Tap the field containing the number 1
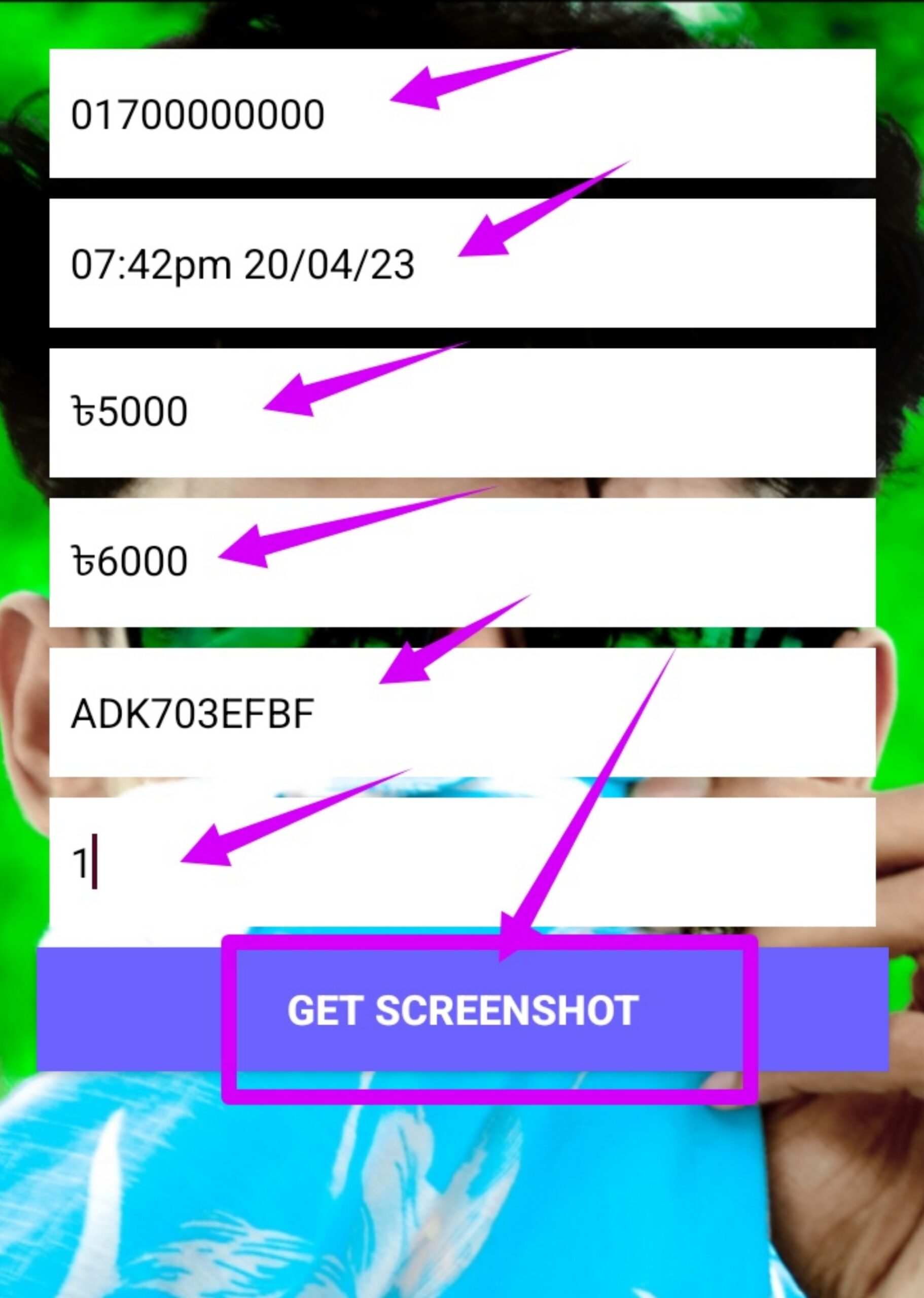 coord(462,862)
